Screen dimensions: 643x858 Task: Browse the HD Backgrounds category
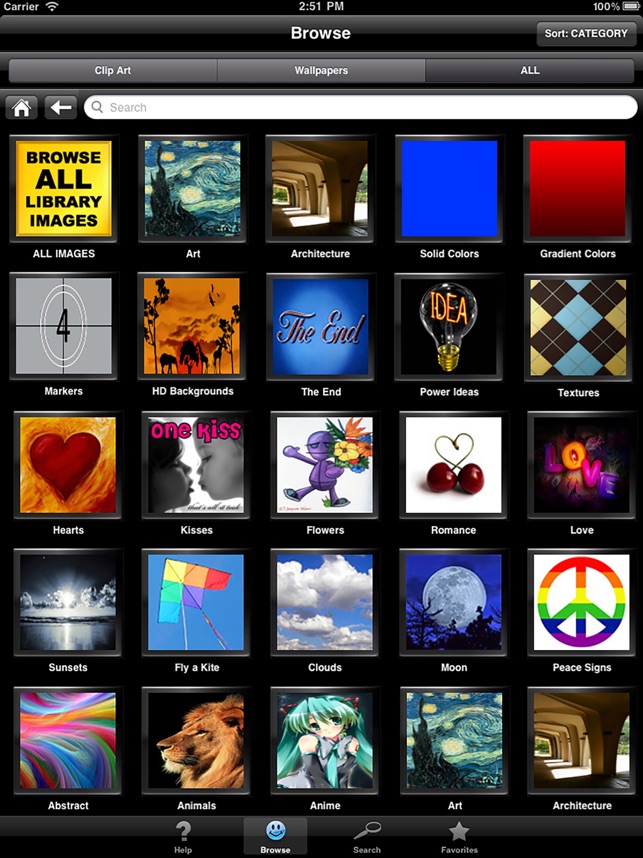coord(192,326)
